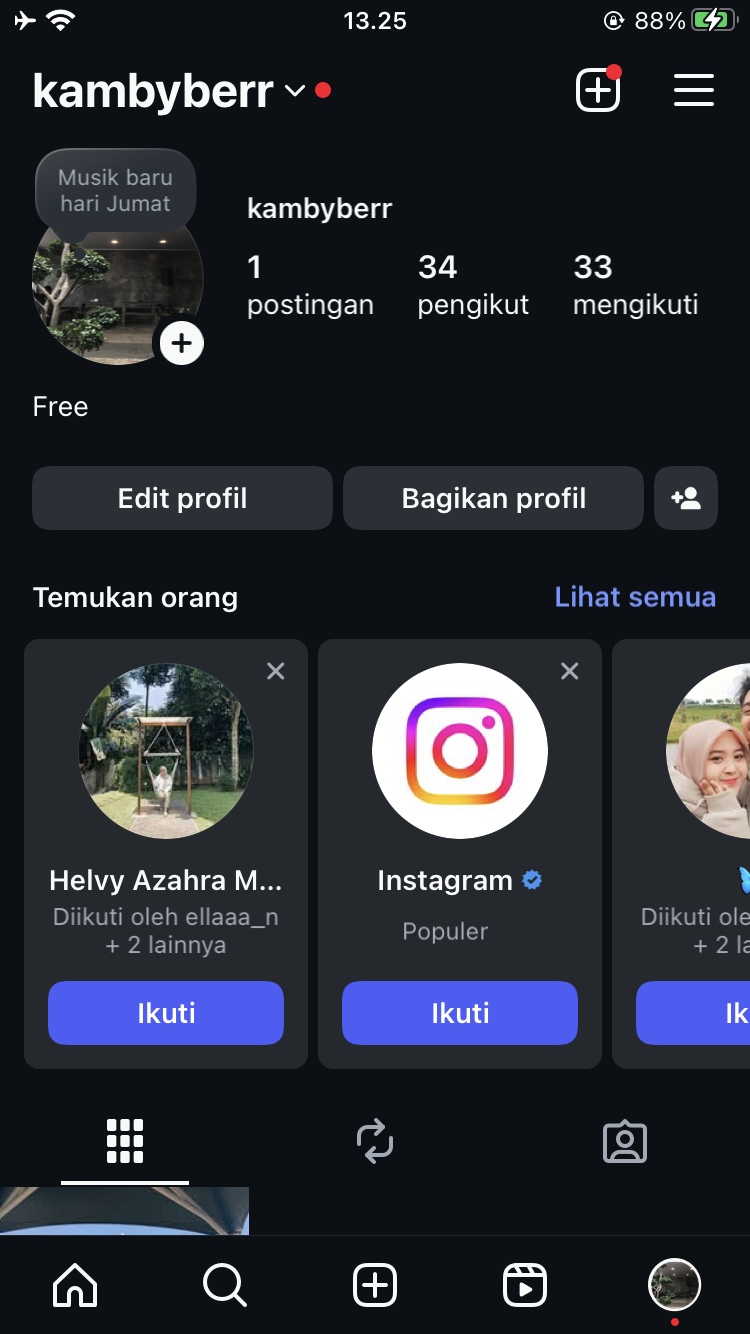Tap the create new post icon in header
The image size is (750, 1334).
point(598,91)
